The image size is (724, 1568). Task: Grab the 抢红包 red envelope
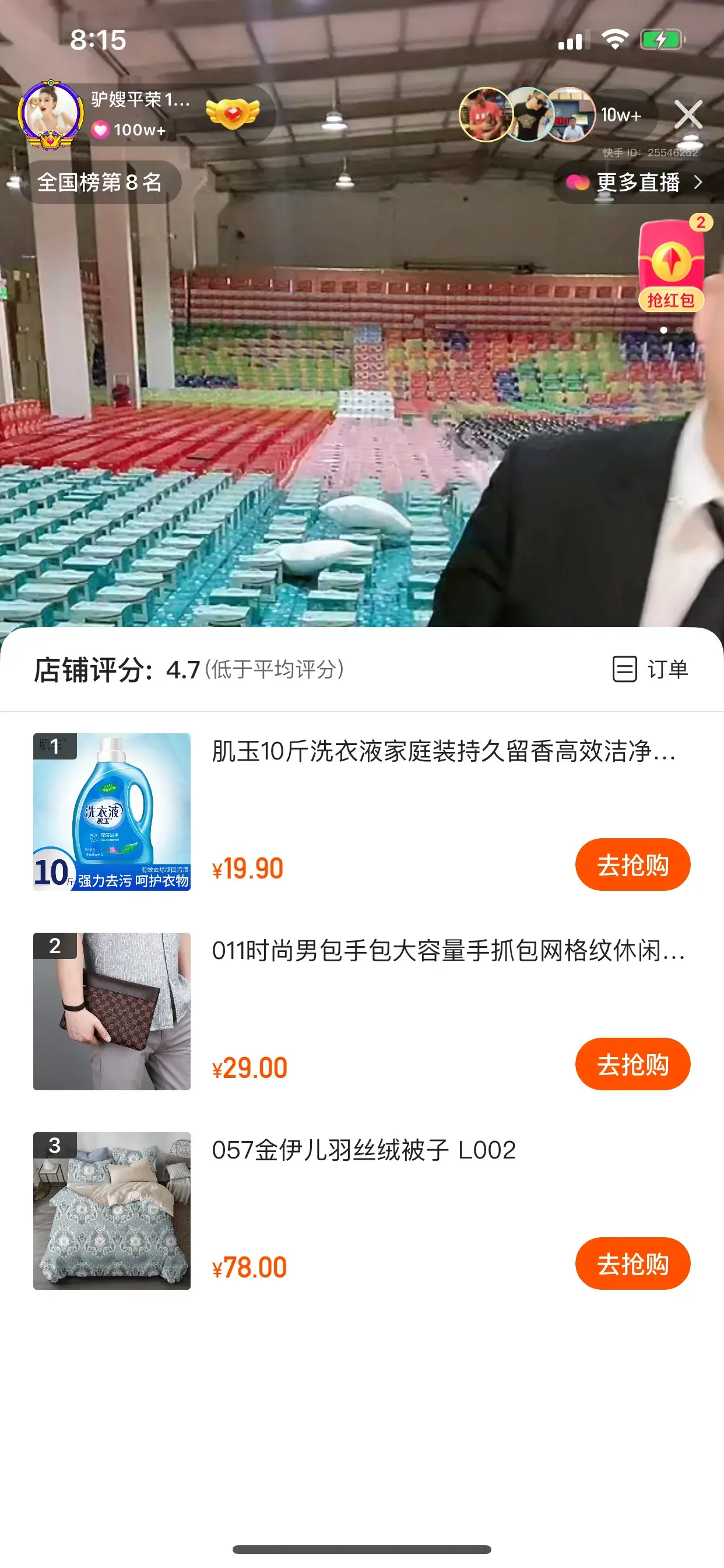(671, 267)
